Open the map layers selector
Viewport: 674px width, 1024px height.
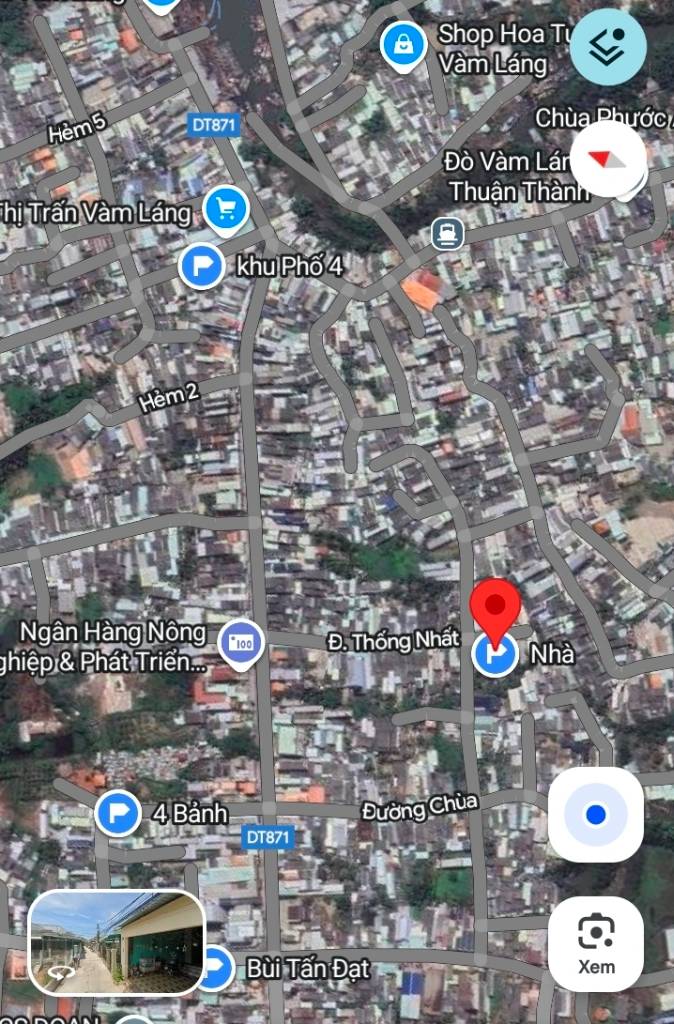pos(608,46)
